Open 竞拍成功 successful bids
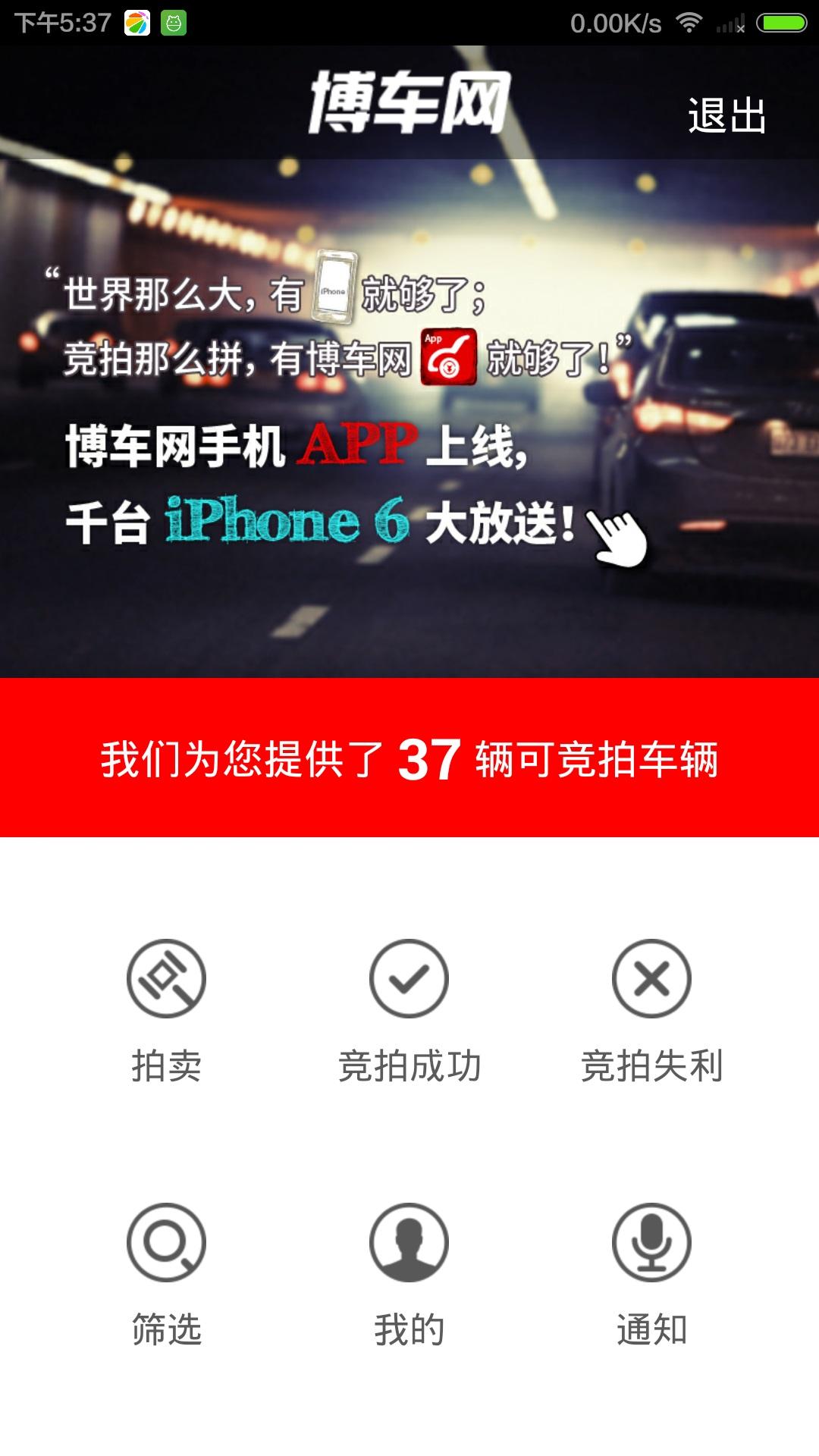819x1456 pixels. point(409,1009)
